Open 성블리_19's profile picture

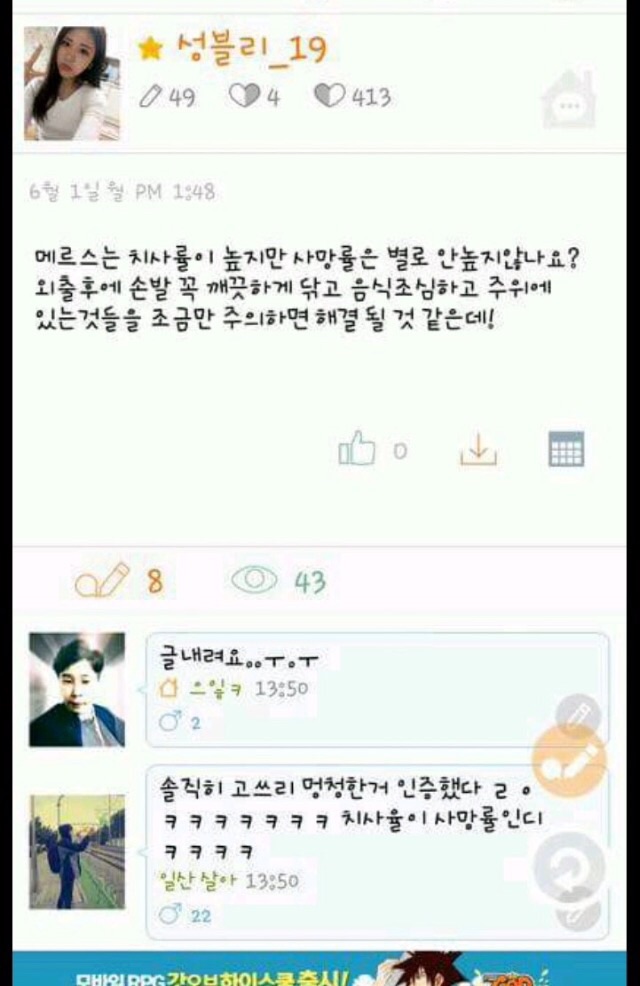(x=66, y=83)
